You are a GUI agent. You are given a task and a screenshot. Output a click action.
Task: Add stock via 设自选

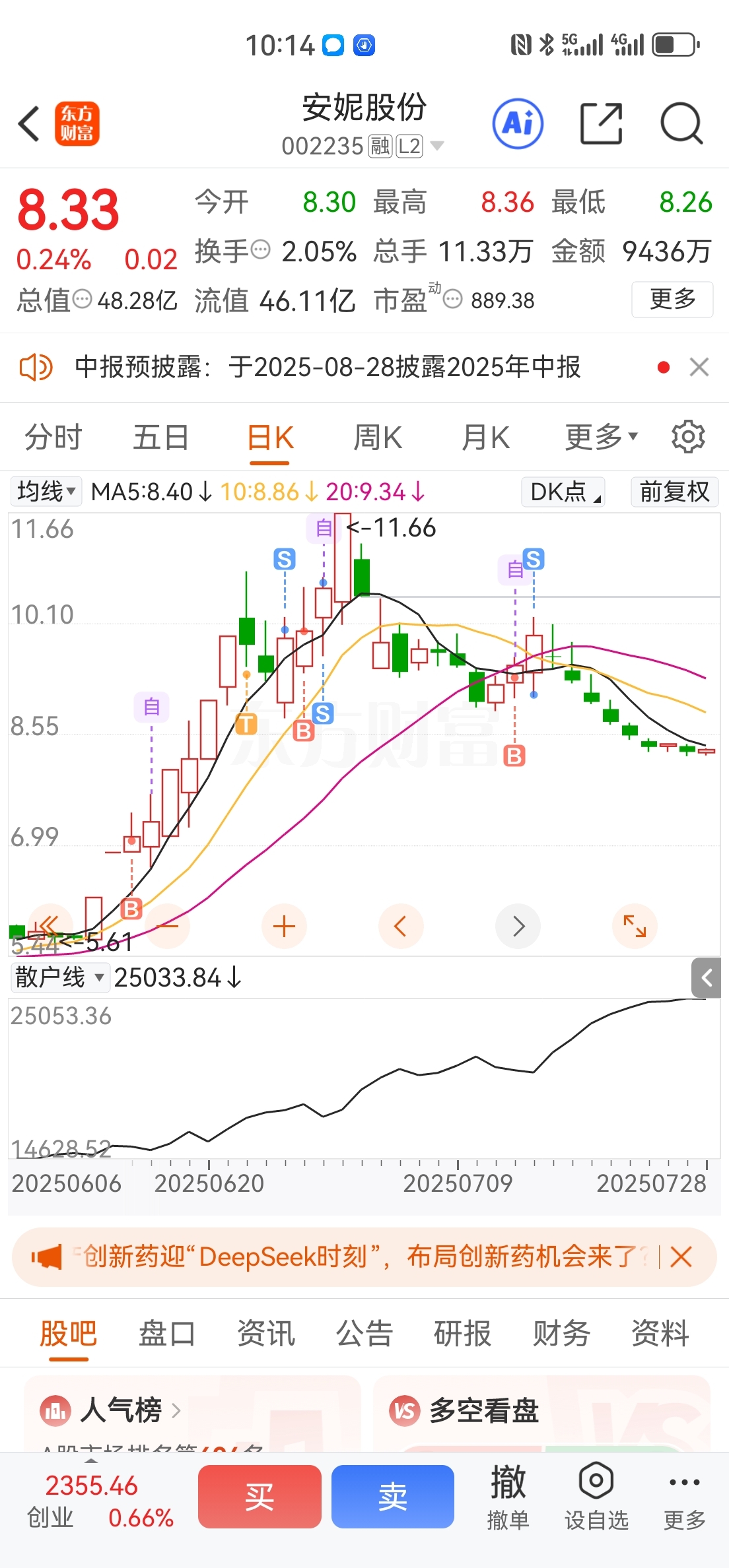[x=596, y=1497]
